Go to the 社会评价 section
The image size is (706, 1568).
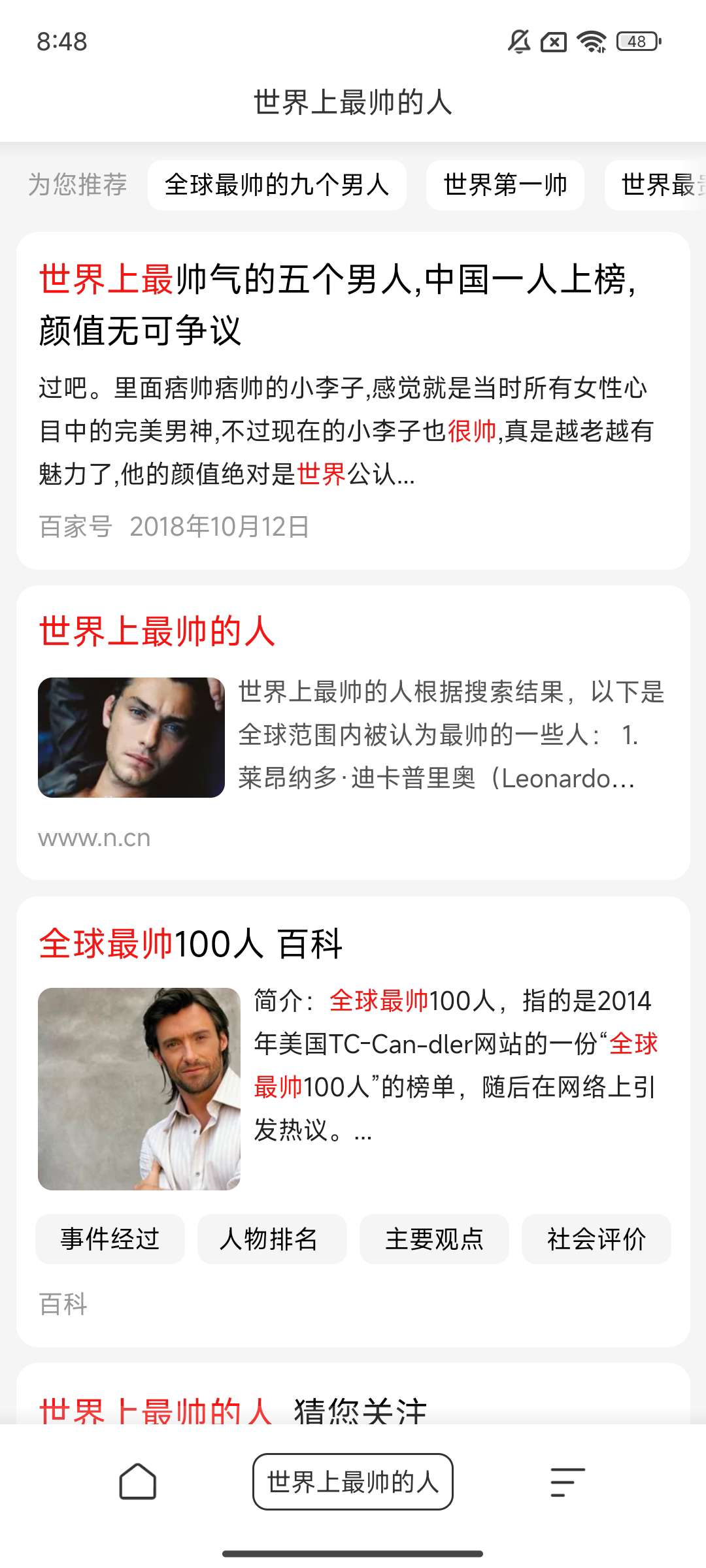point(596,1239)
